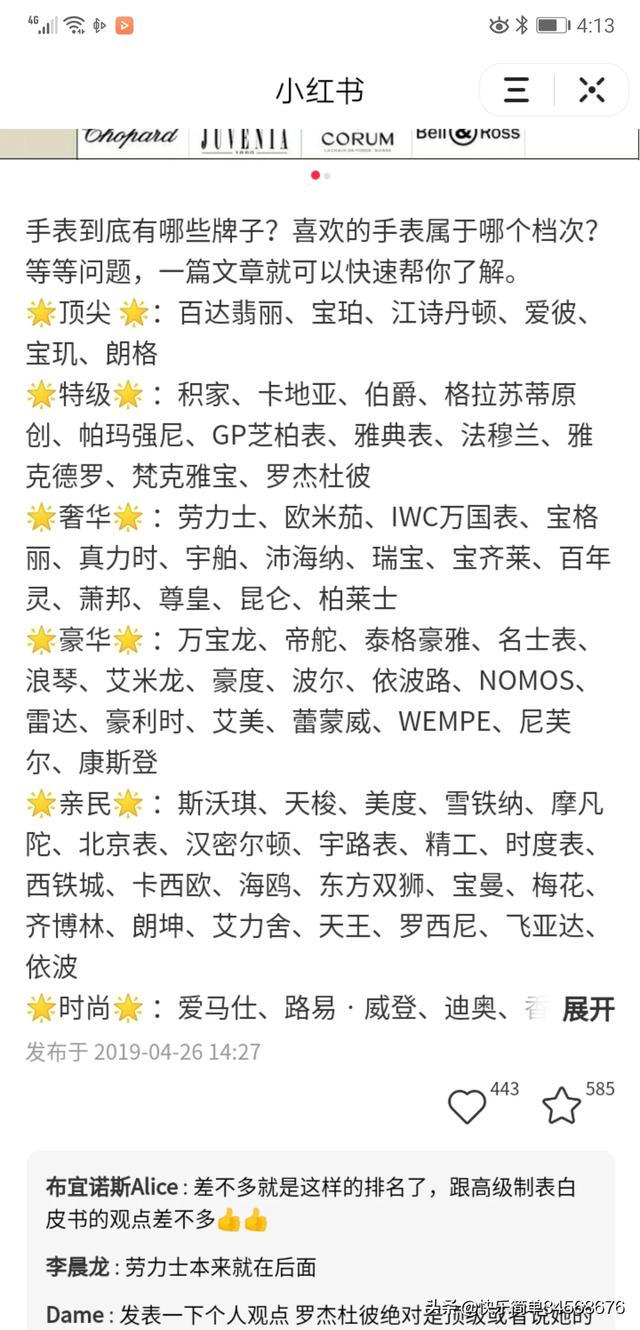Image resolution: width=640 pixels, height=1330 pixels.
Task: Open the mini program menu icon
Action: pyautogui.click(x=516, y=90)
